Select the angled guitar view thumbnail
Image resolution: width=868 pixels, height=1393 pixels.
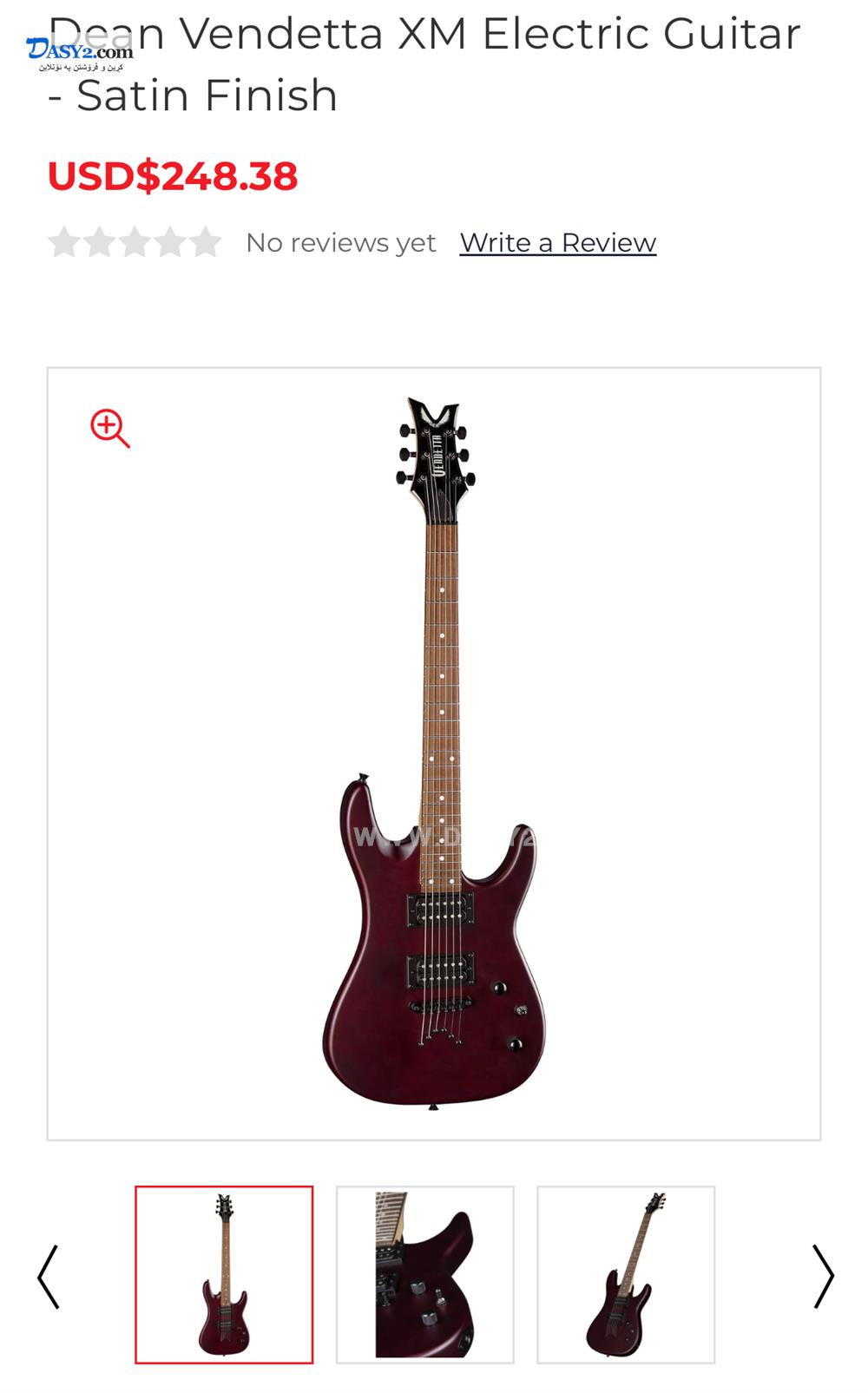coord(626,1275)
